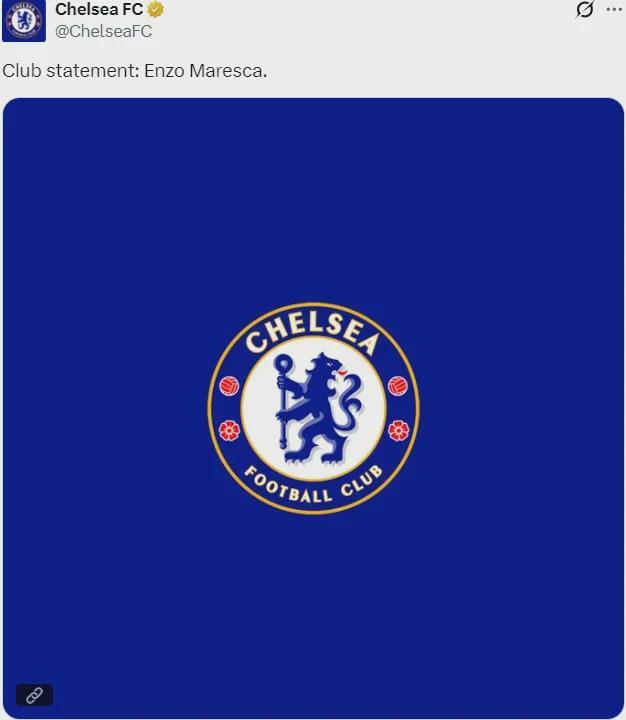Open the club statement link card
The height and width of the screenshot is (720, 626).
click(x=313, y=408)
